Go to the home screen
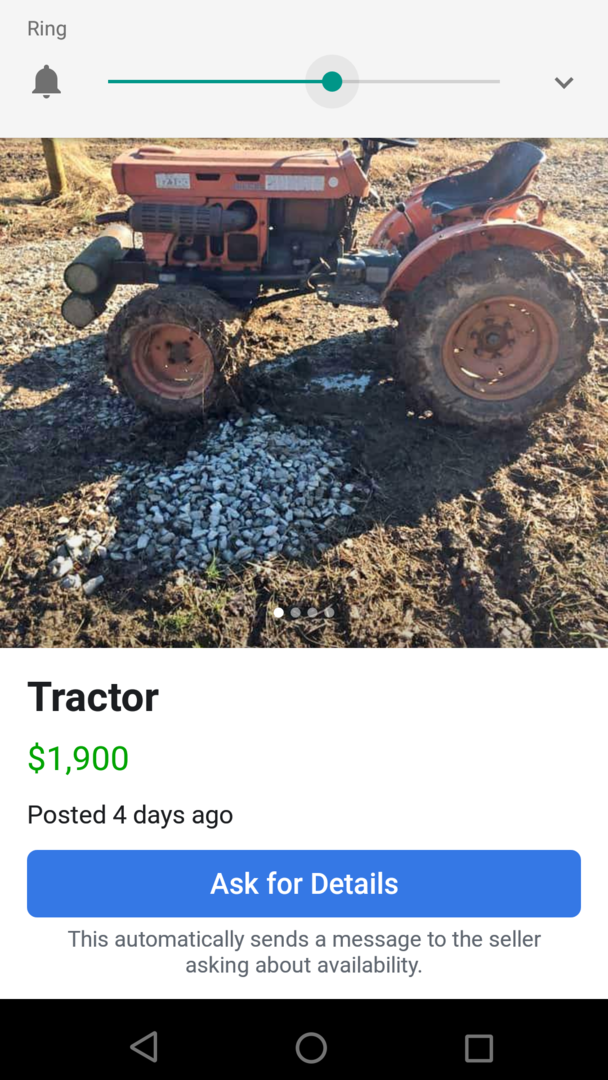 [311, 1047]
